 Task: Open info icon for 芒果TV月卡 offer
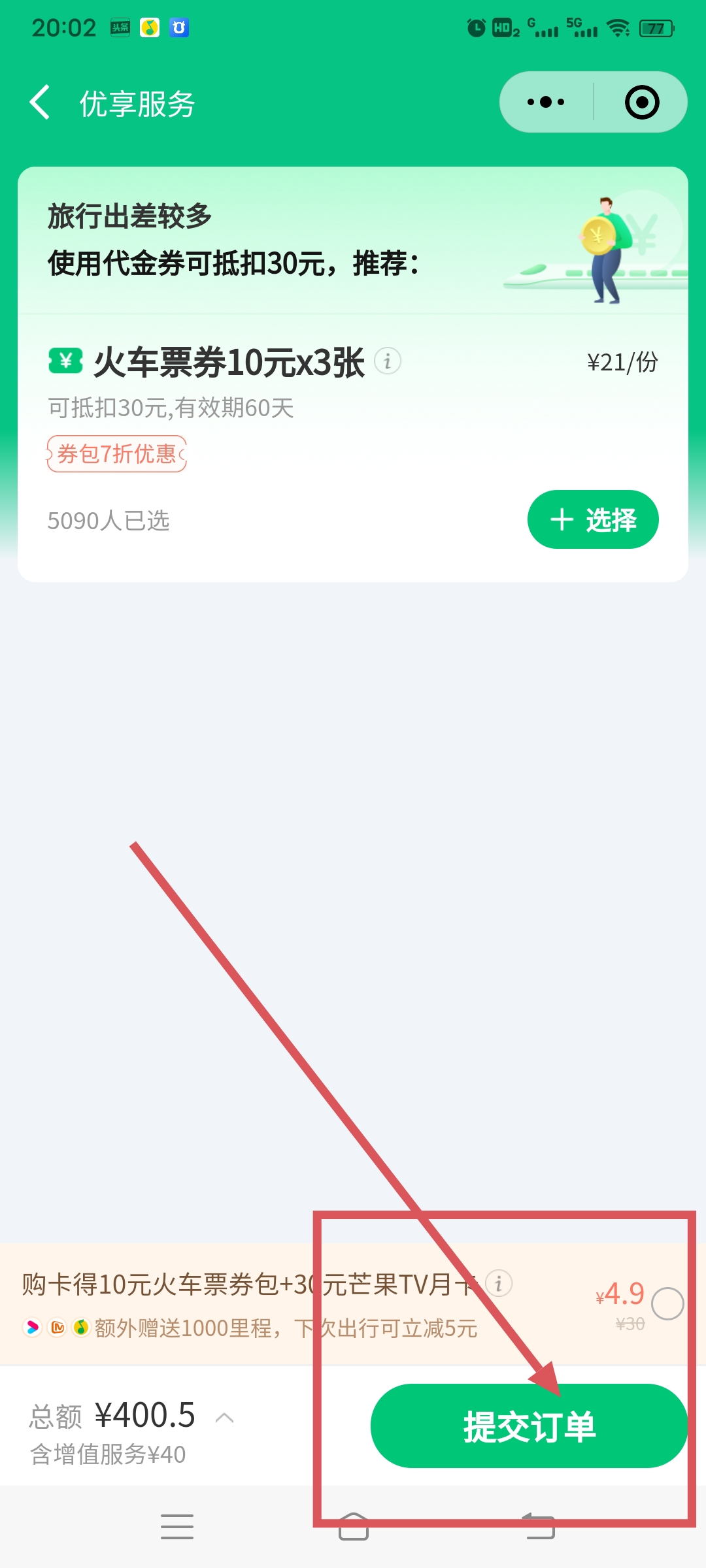tap(499, 1283)
